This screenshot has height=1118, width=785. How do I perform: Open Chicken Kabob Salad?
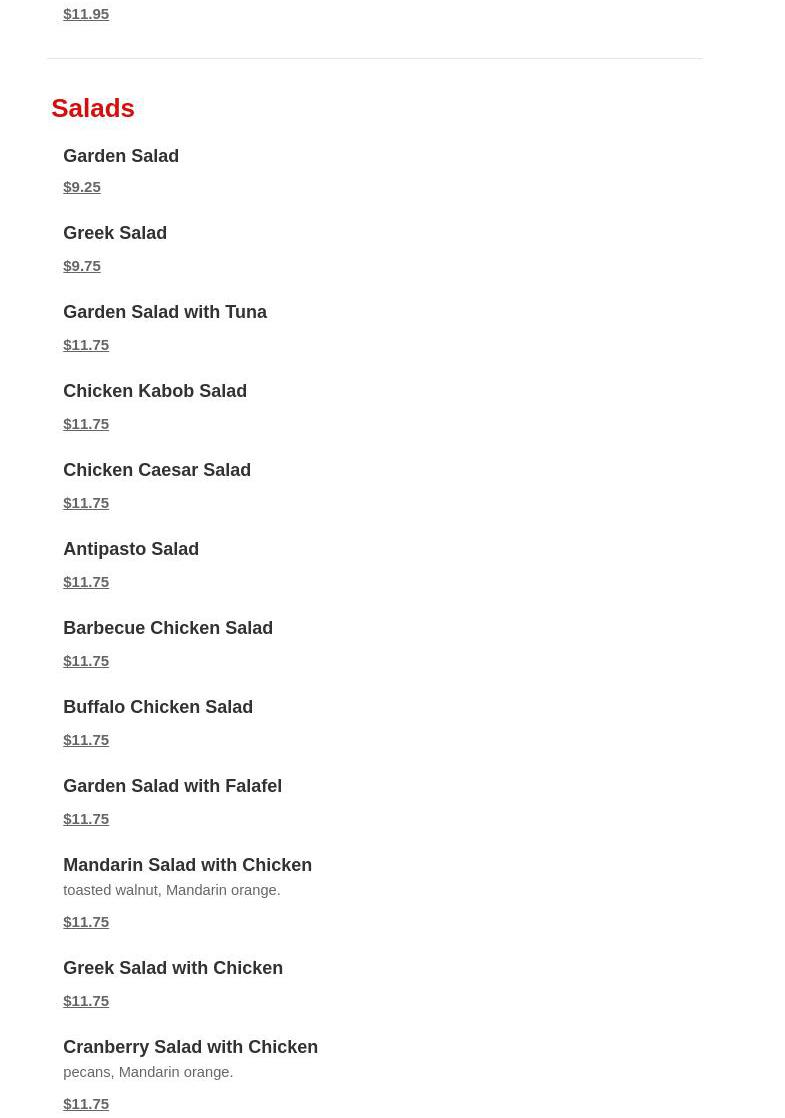(155, 391)
